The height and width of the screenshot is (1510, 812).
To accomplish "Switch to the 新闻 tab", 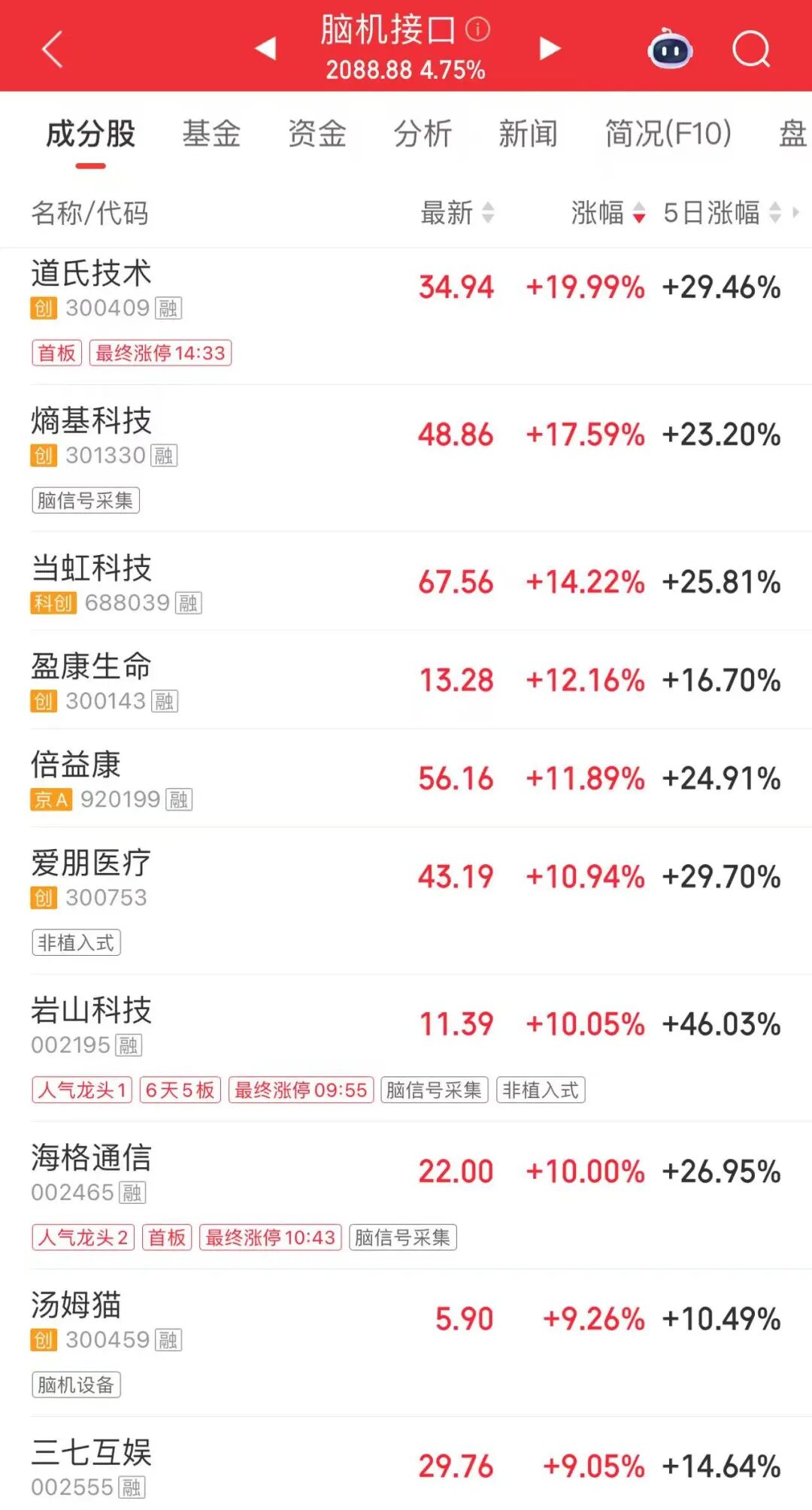I will [528, 134].
